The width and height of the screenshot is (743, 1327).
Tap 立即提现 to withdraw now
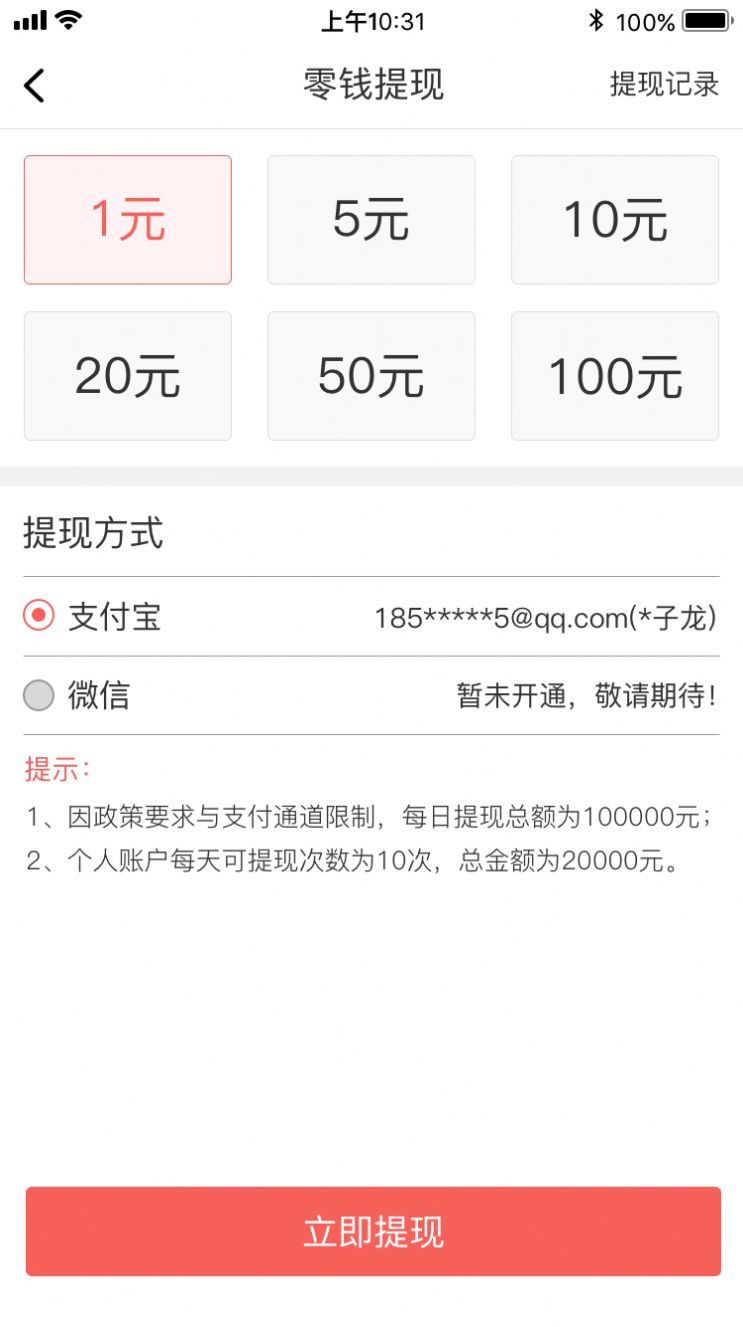point(371,1231)
